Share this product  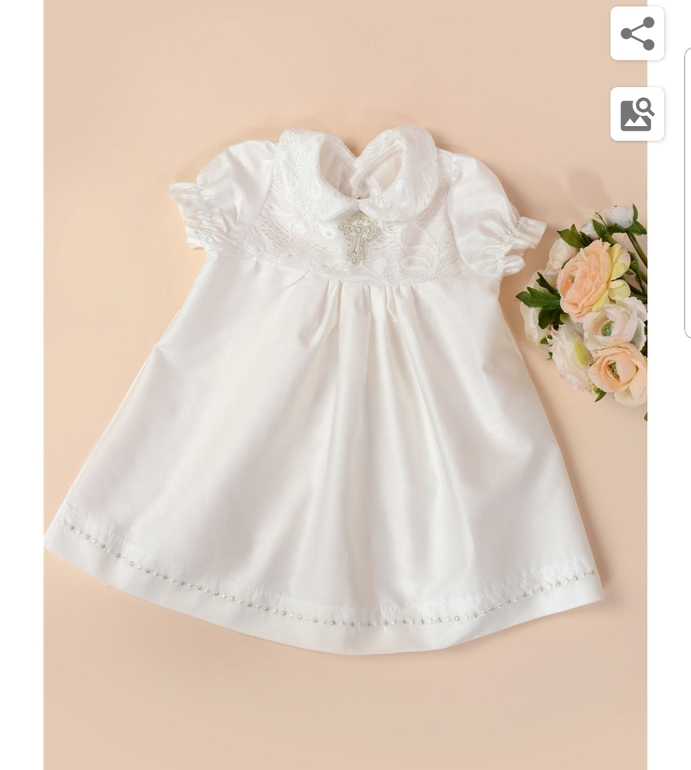(637, 34)
